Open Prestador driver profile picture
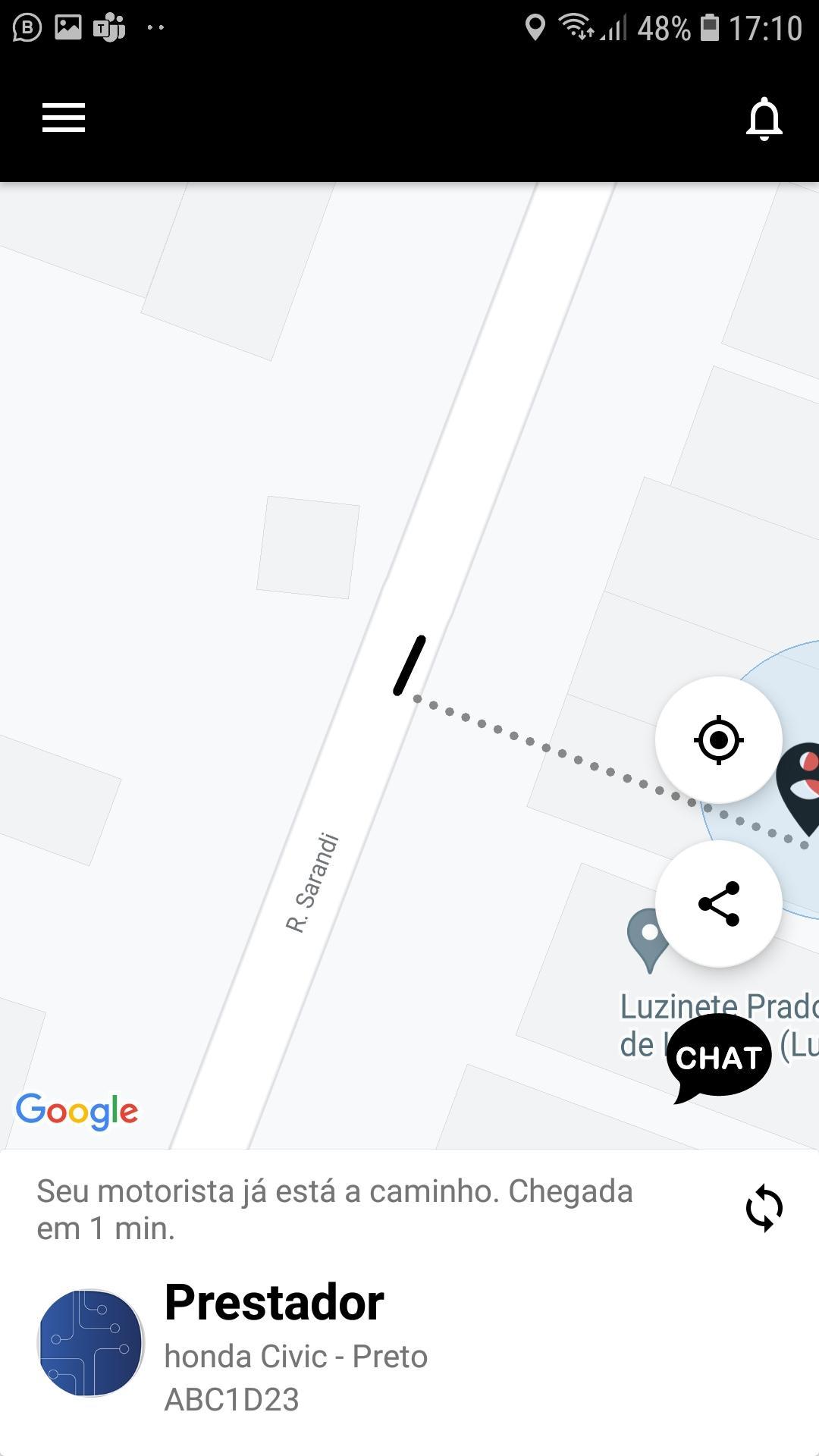819x1456 pixels. [x=90, y=1343]
